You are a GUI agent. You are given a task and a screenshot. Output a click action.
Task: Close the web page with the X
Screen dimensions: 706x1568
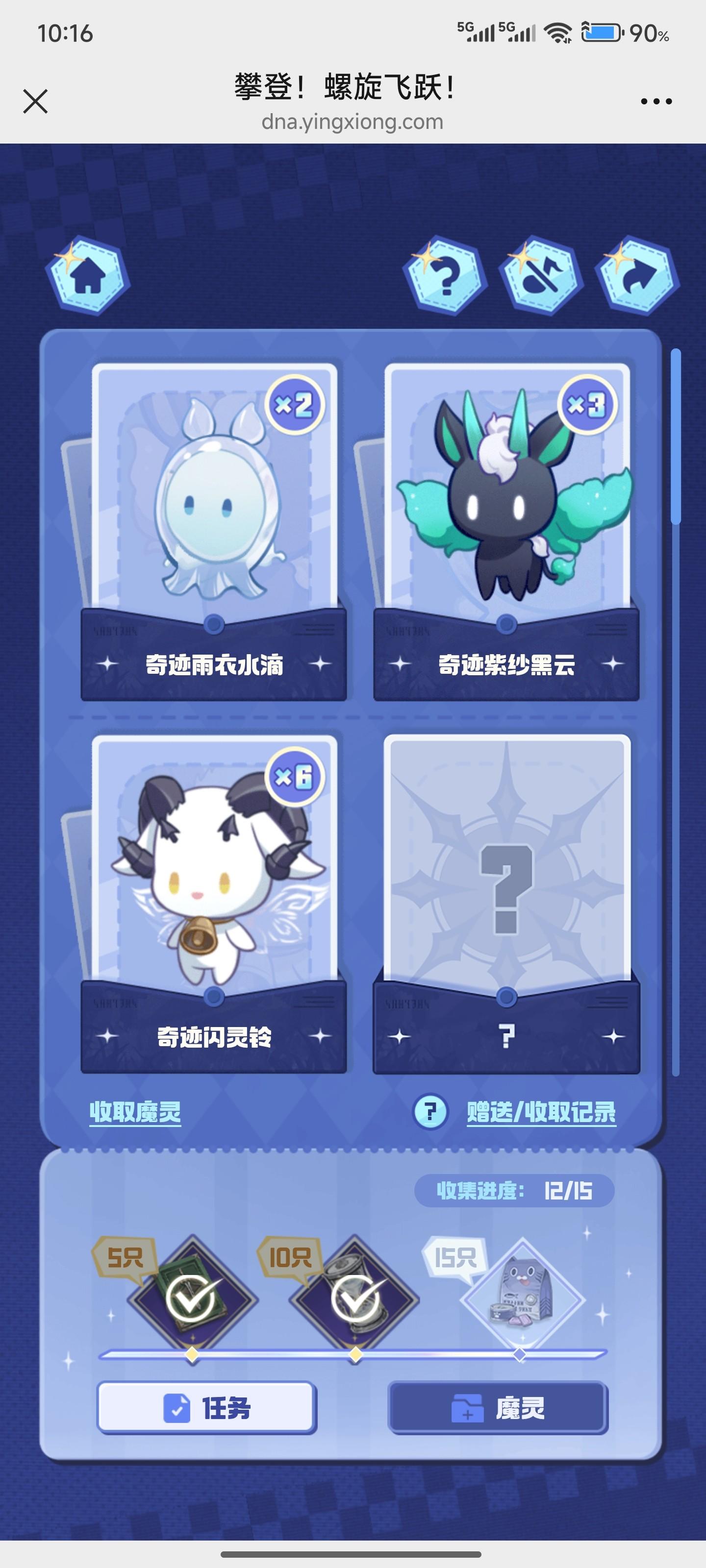click(x=35, y=101)
